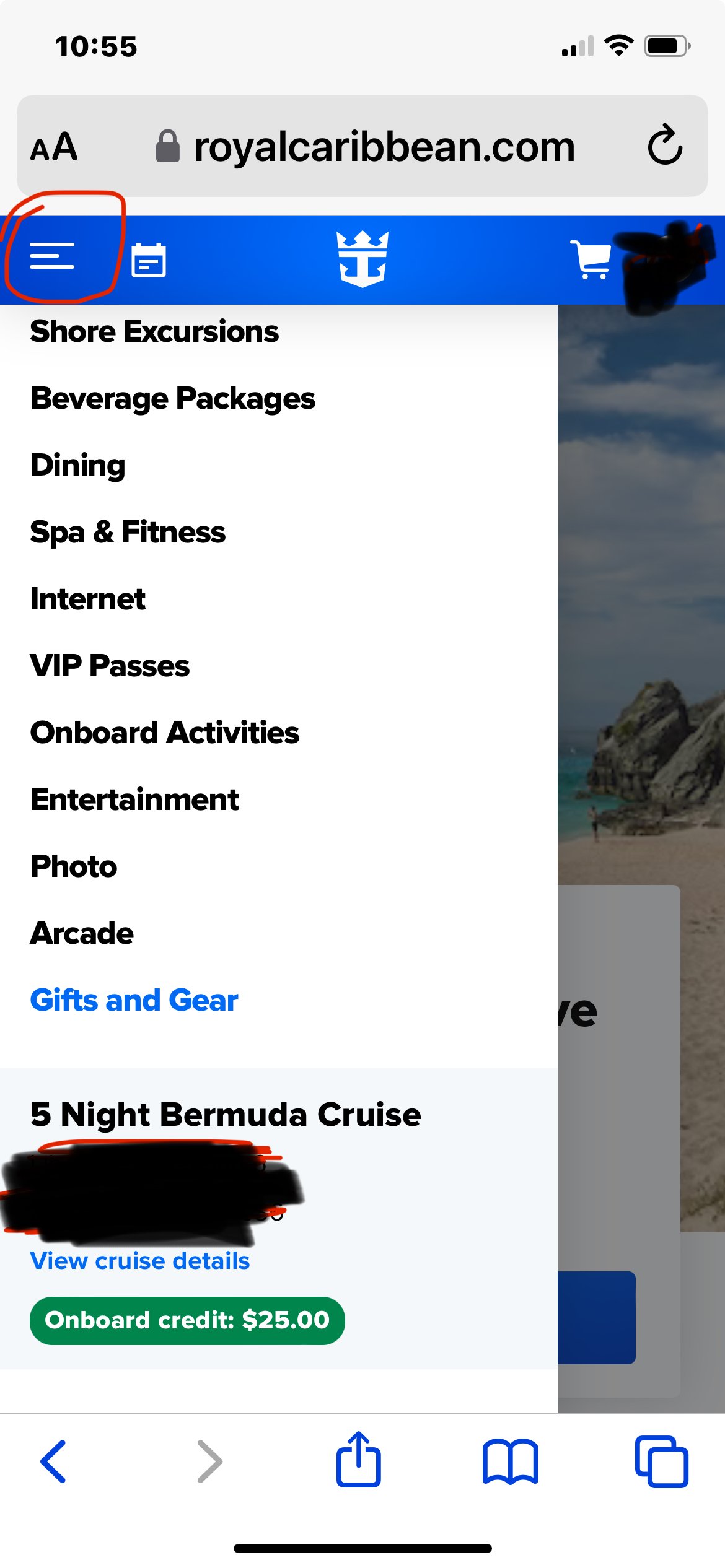This screenshot has height=1568, width=725.
Task: Open the Internet packages section
Action: [x=87, y=599]
